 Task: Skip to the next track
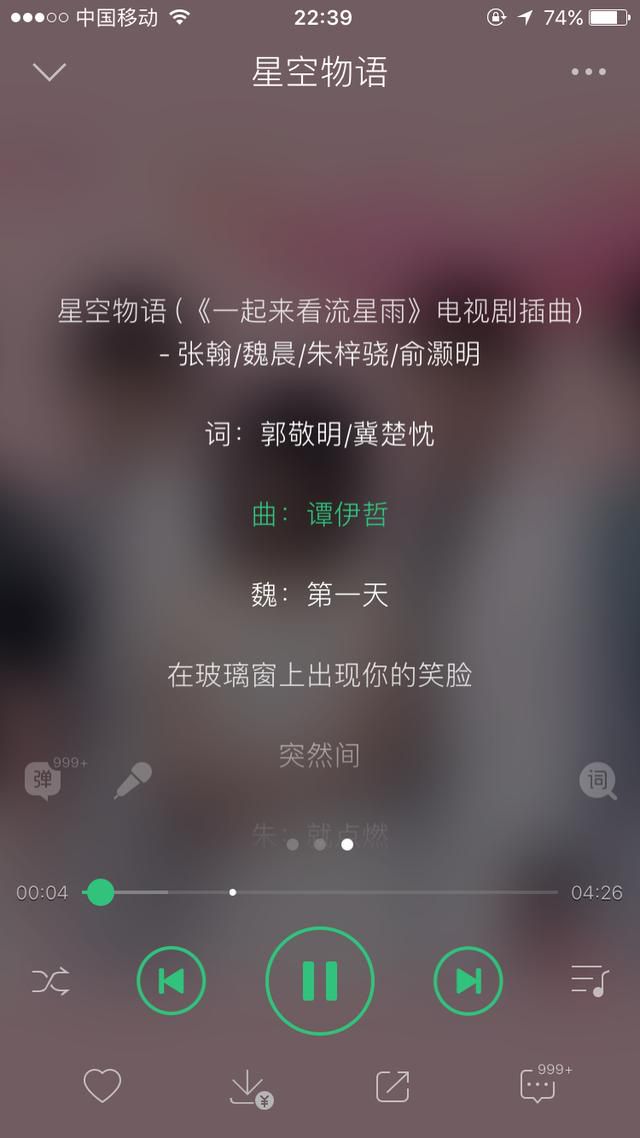tap(468, 981)
